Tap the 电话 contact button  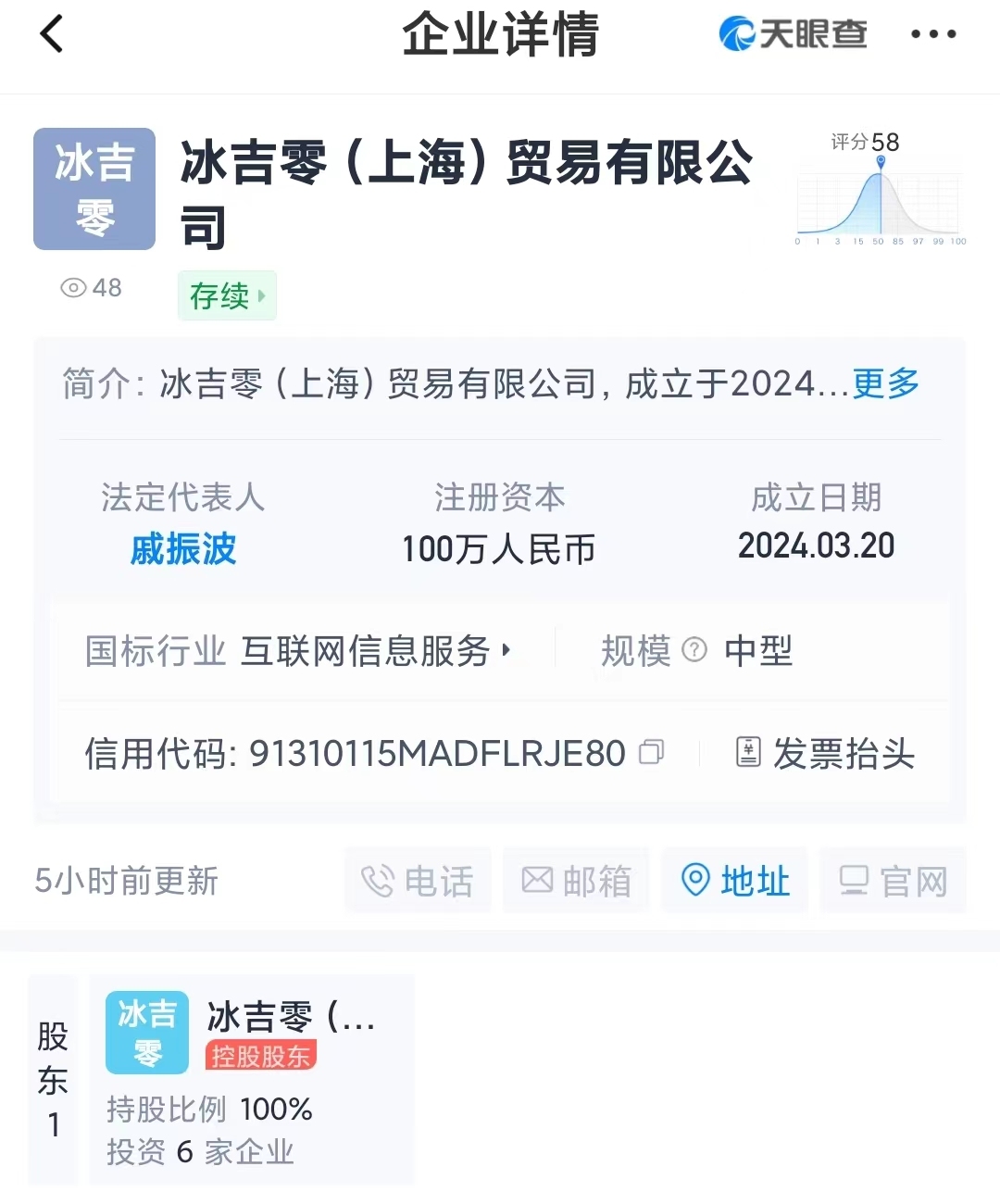pyautogui.click(x=418, y=881)
